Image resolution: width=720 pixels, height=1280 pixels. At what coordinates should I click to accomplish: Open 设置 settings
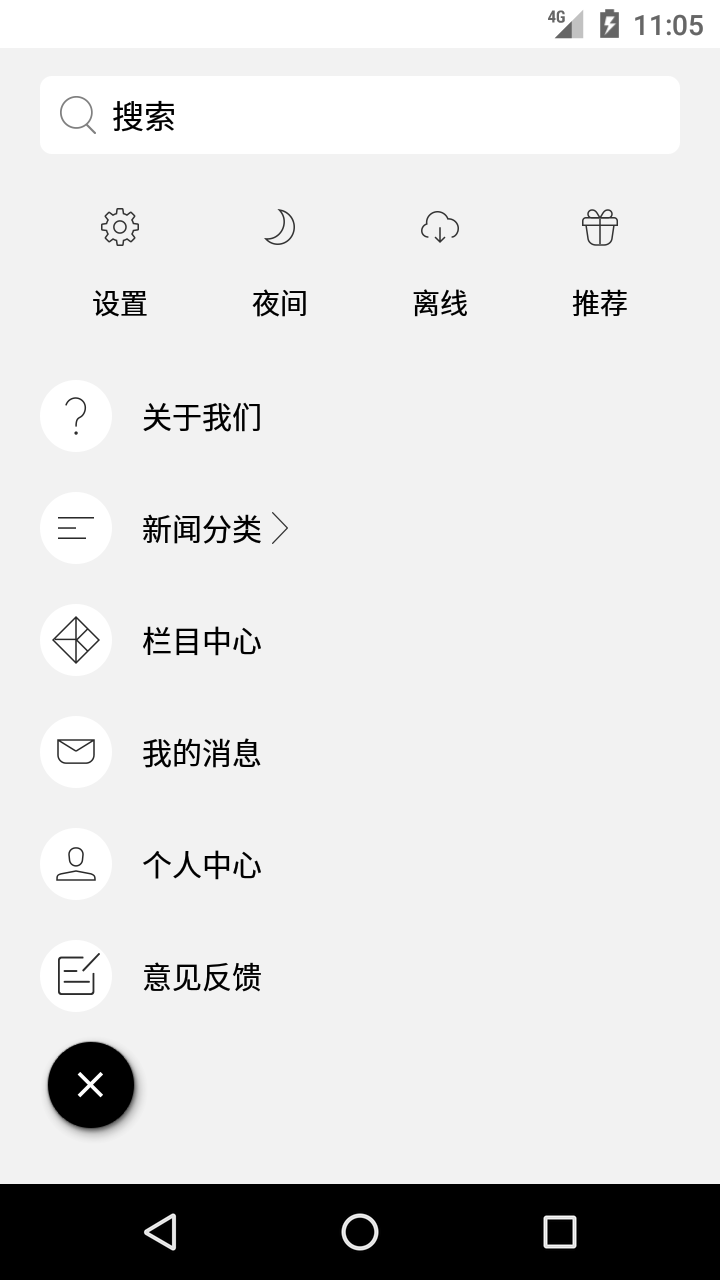click(120, 260)
